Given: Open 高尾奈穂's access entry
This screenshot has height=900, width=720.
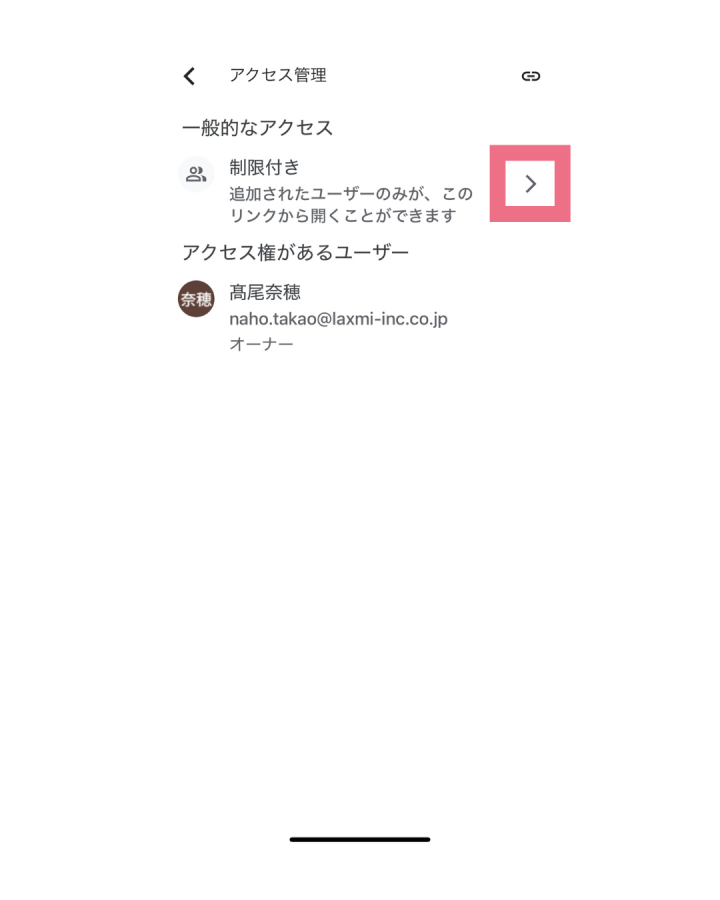Looking at the screenshot, I should pyautogui.click(x=338, y=318).
